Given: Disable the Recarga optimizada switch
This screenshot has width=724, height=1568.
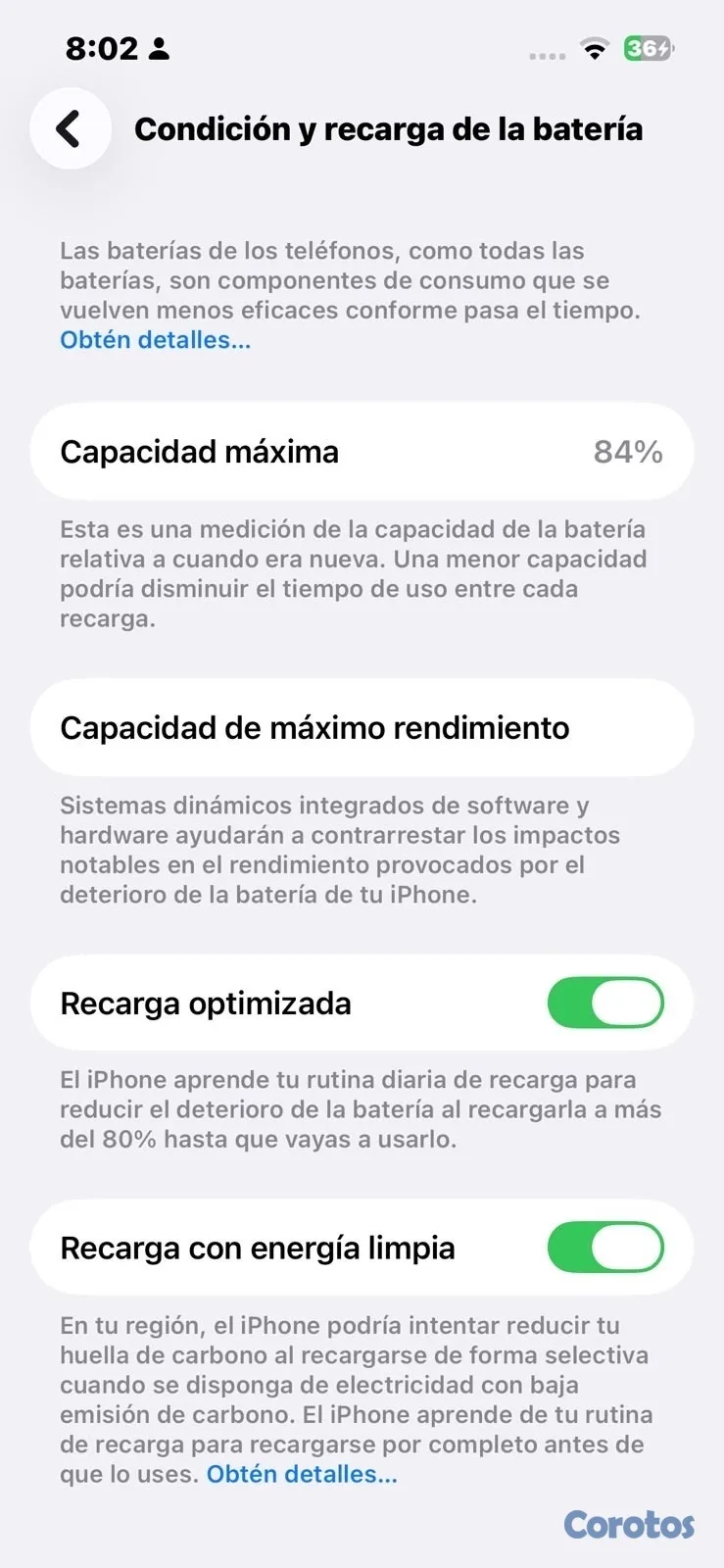Looking at the screenshot, I should (605, 1003).
